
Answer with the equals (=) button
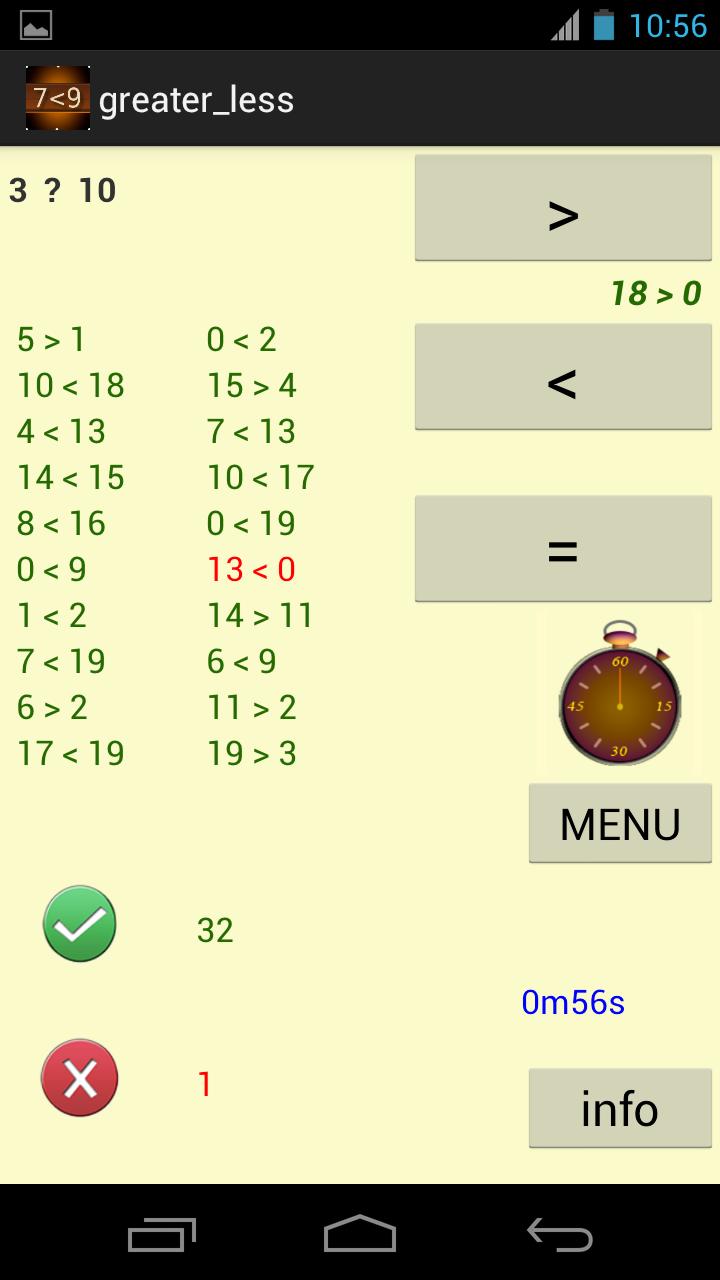click(563, 548)
